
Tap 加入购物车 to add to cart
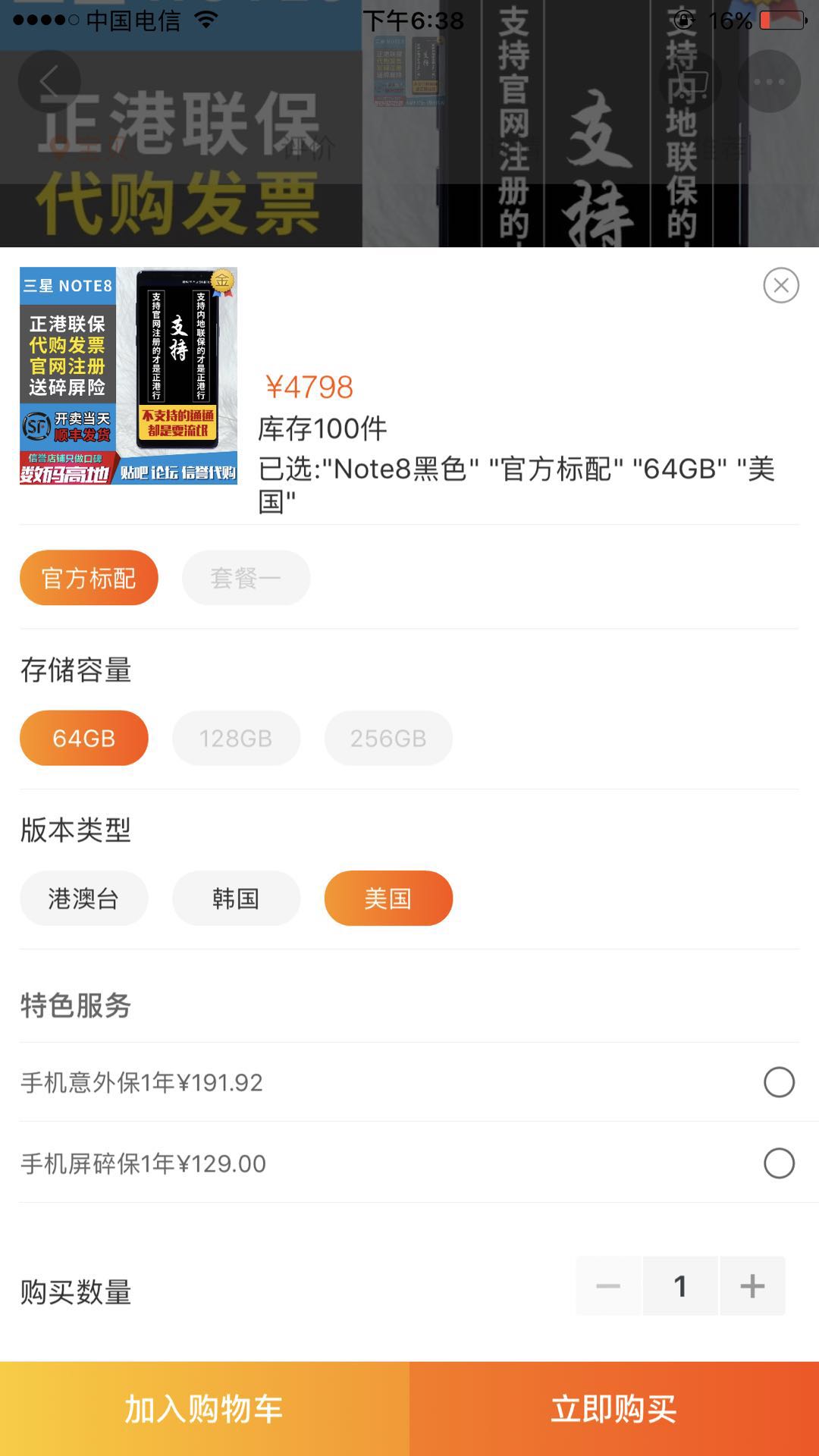coord(205,1409)
